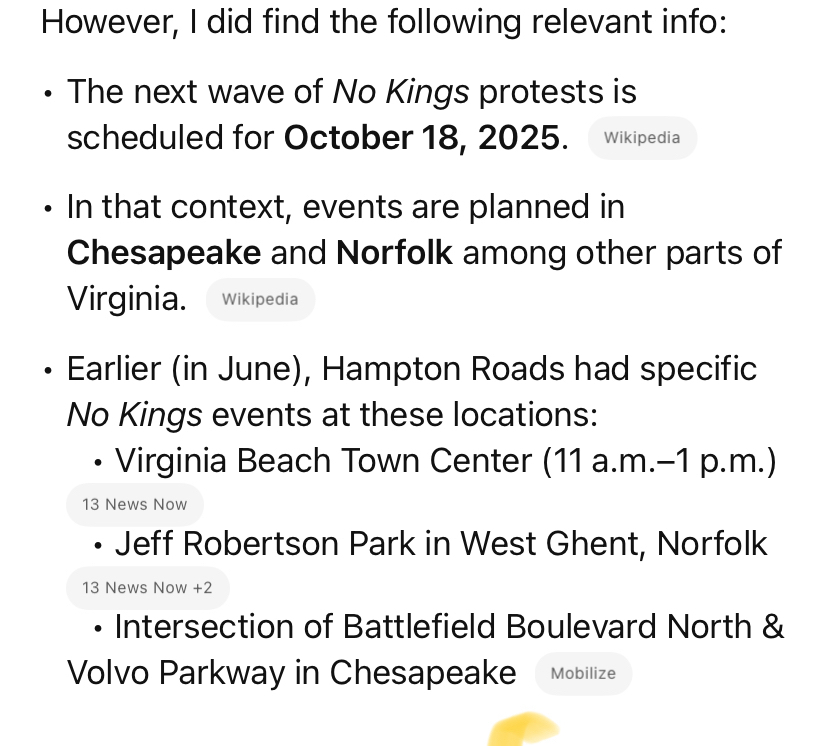828x746 pixels.
Task: Open 13 News Now source under Virginia Beach
Action: 135,504
